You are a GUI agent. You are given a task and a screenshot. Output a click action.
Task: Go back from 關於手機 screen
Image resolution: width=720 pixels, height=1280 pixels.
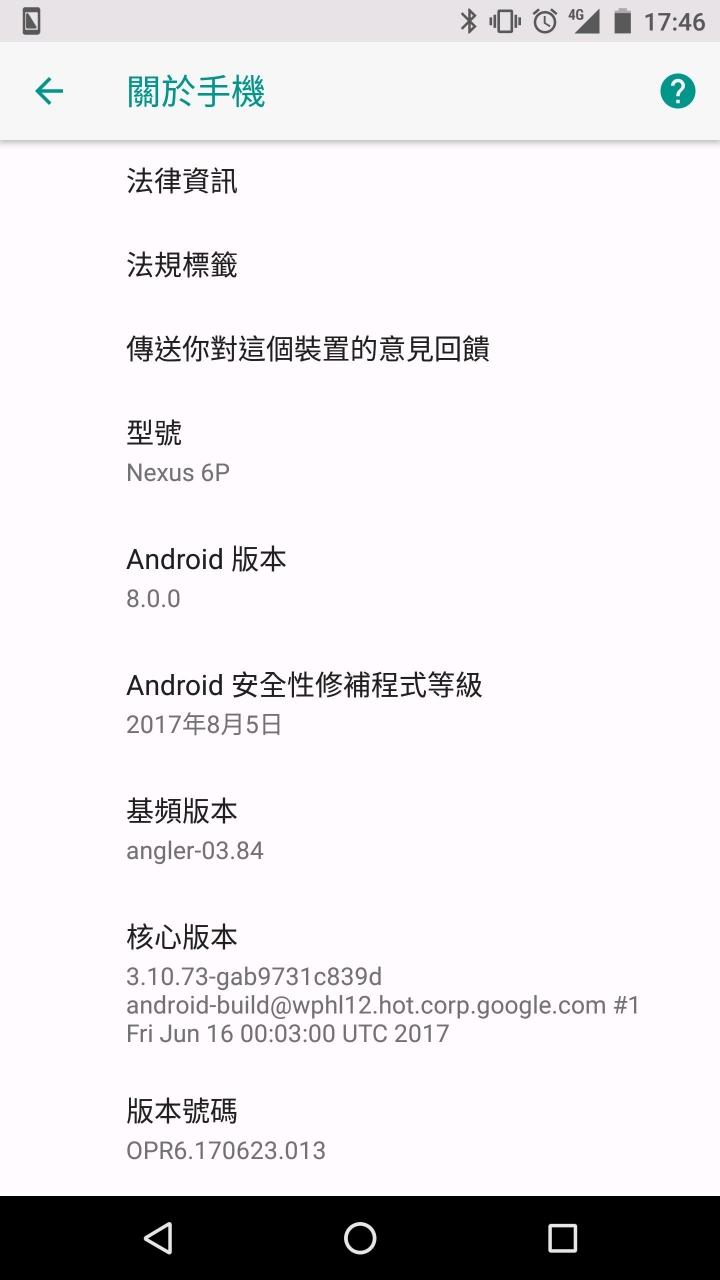pos(49,92)
